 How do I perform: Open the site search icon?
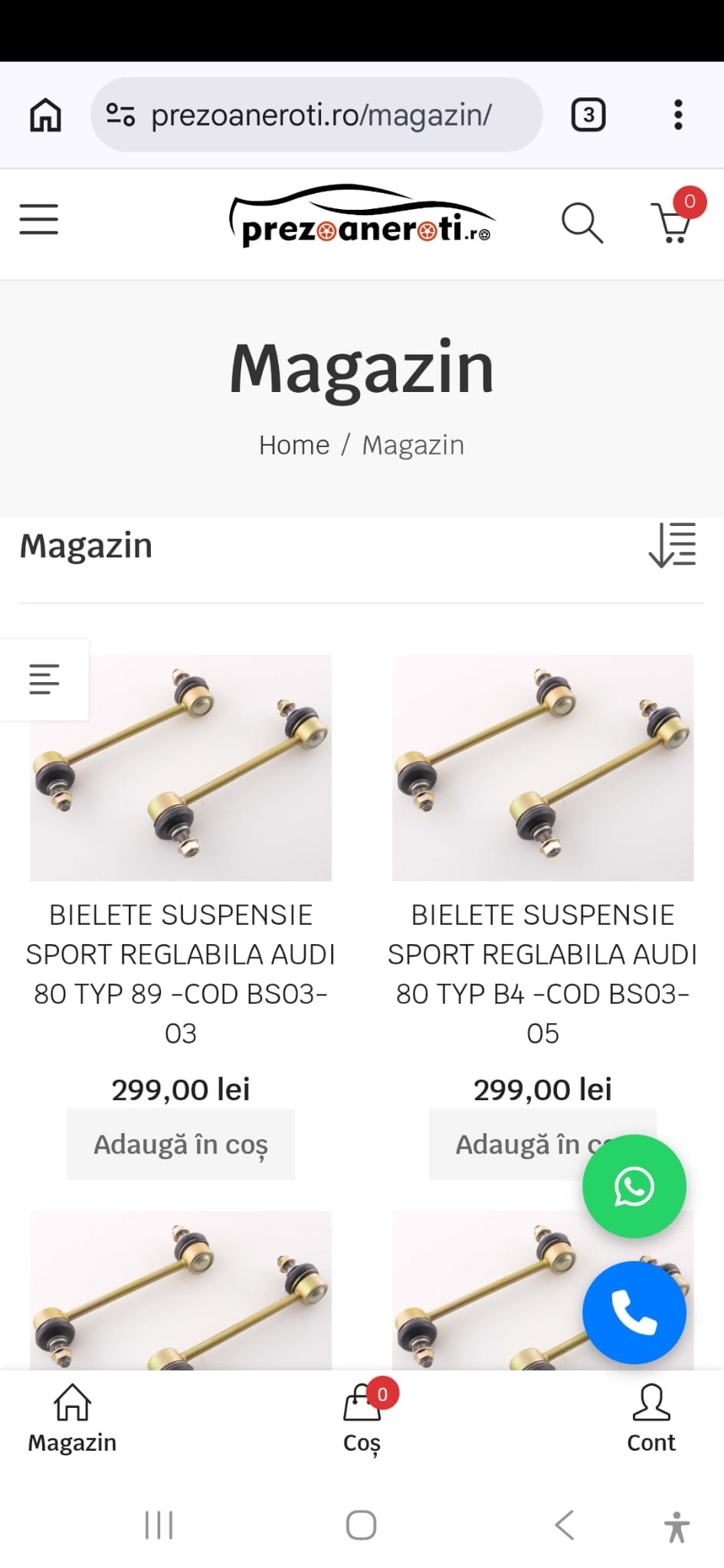(x=582, y=223)
